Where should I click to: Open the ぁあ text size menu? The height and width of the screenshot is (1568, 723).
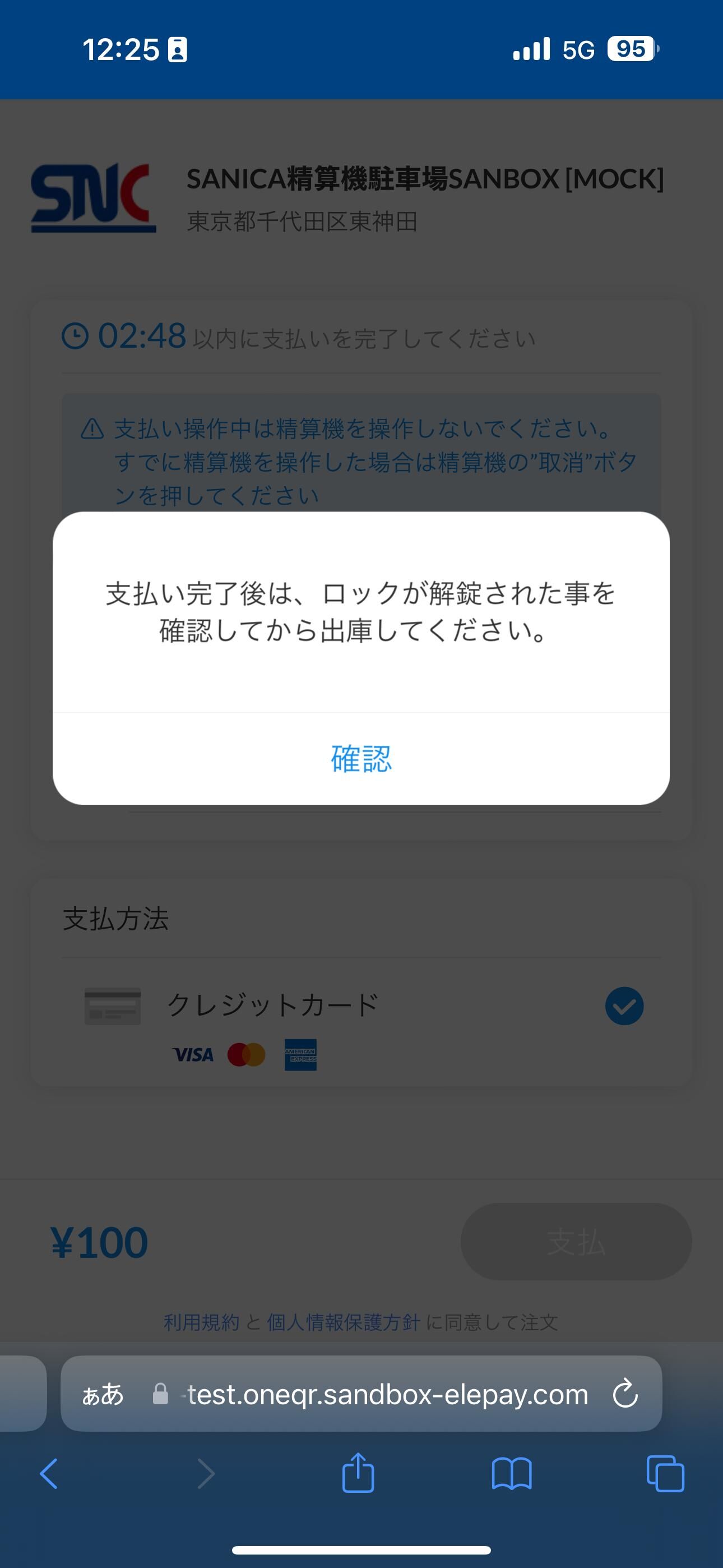pyautogui.click(x=103, y=1394)
